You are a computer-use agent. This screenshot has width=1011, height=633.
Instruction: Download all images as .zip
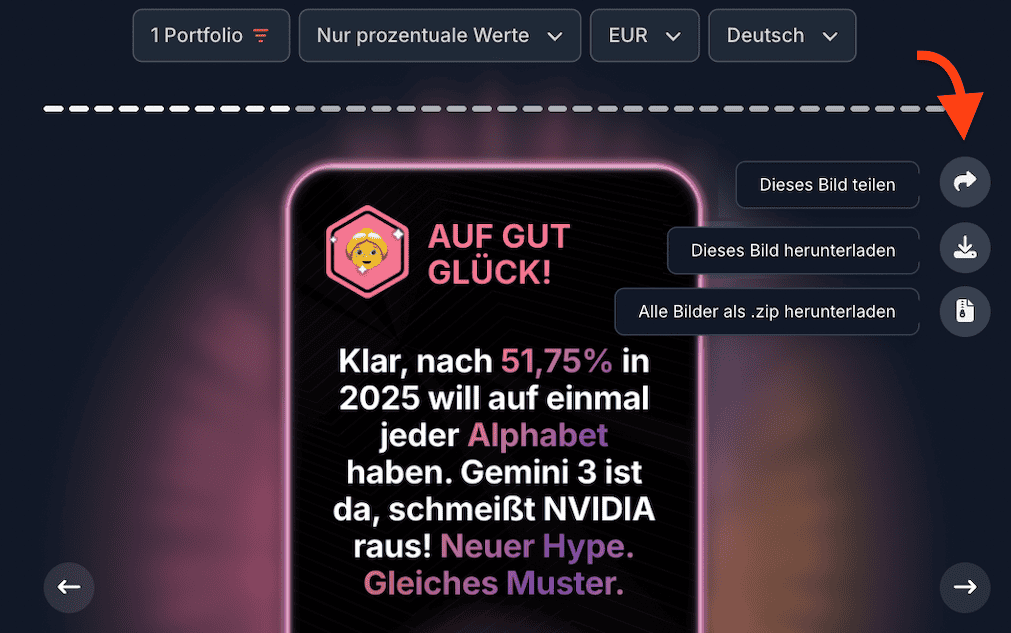point(964,312)
